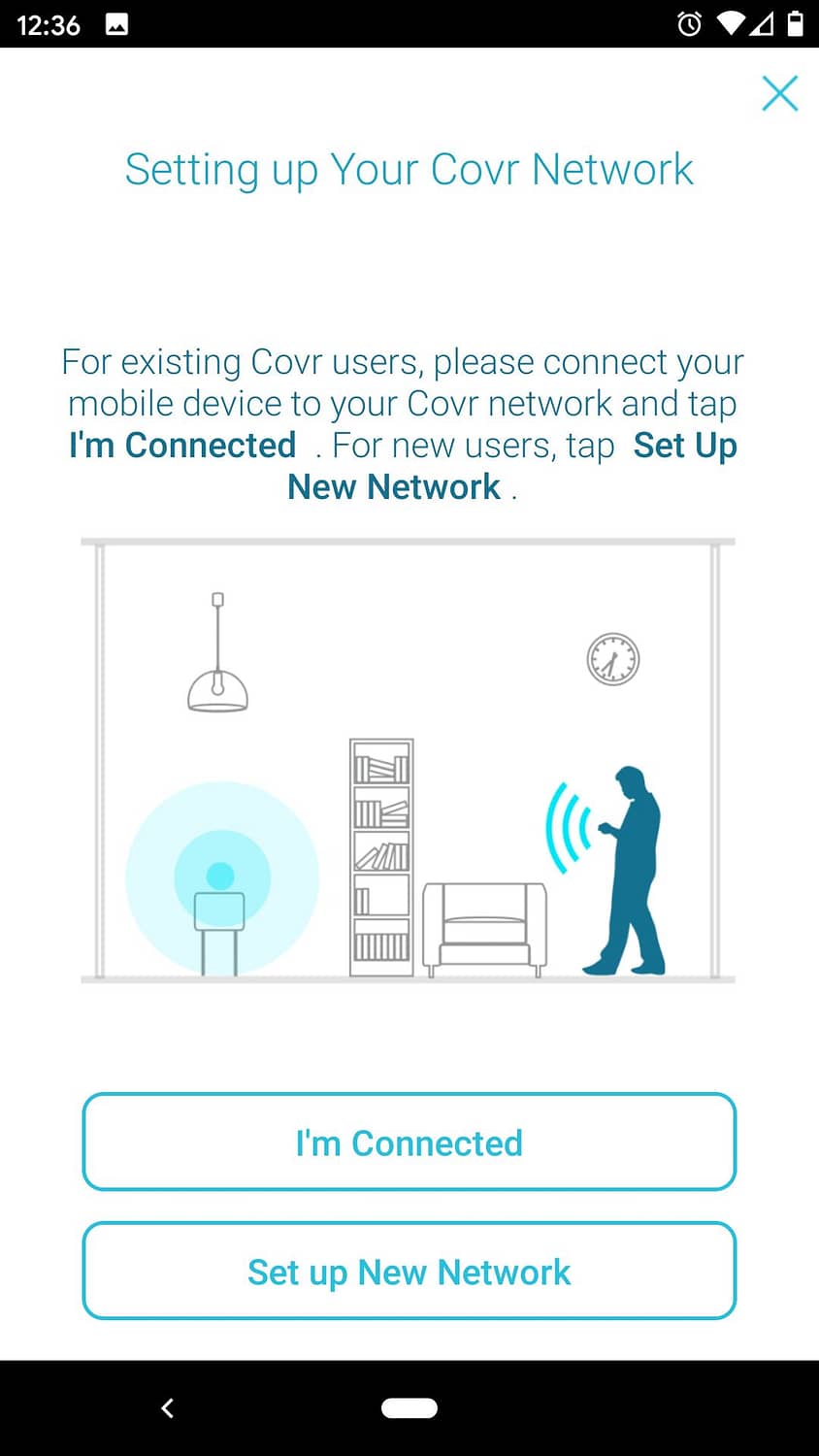Screen dimensions: 819x1456
Task: Close the Covr network setup screen
Action: pos(779,94)
